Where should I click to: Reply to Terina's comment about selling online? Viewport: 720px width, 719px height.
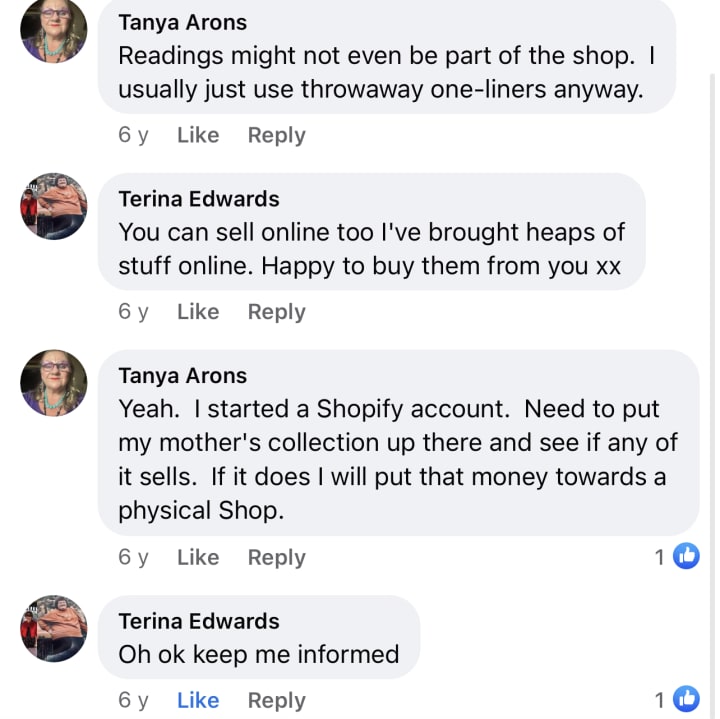[x=276, y=312]
